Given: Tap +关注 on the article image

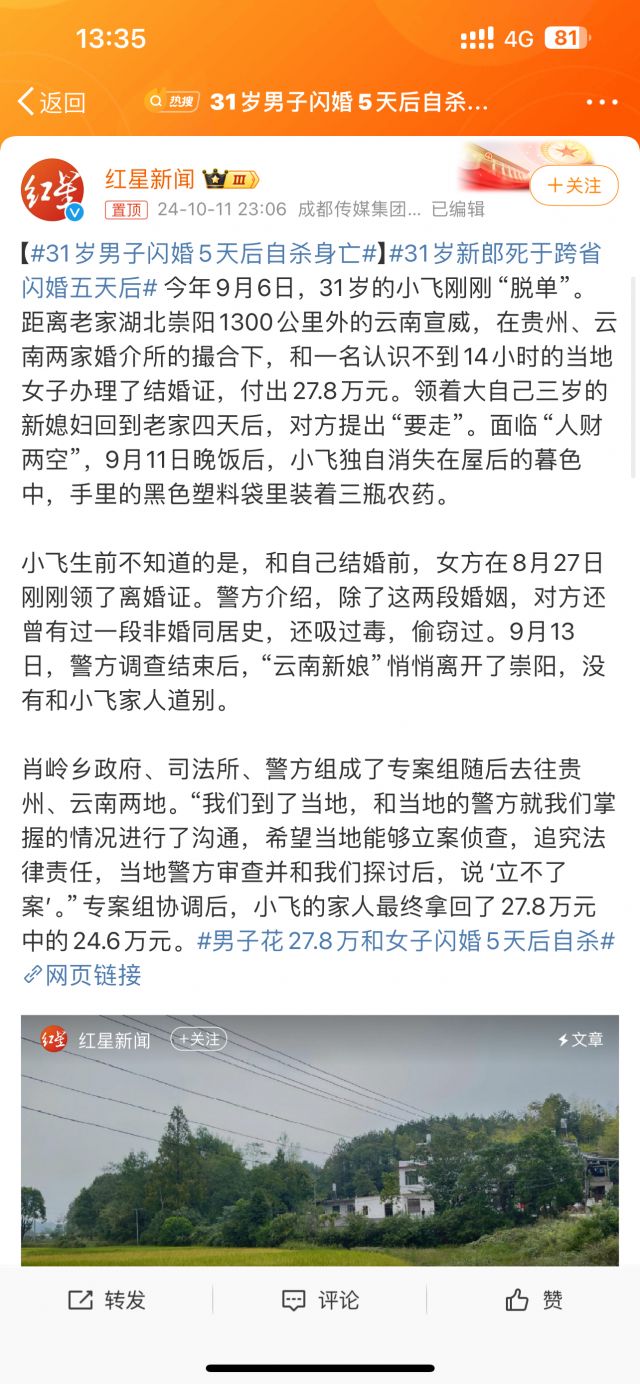Looking at the screenshot, I should [198, 1039].
